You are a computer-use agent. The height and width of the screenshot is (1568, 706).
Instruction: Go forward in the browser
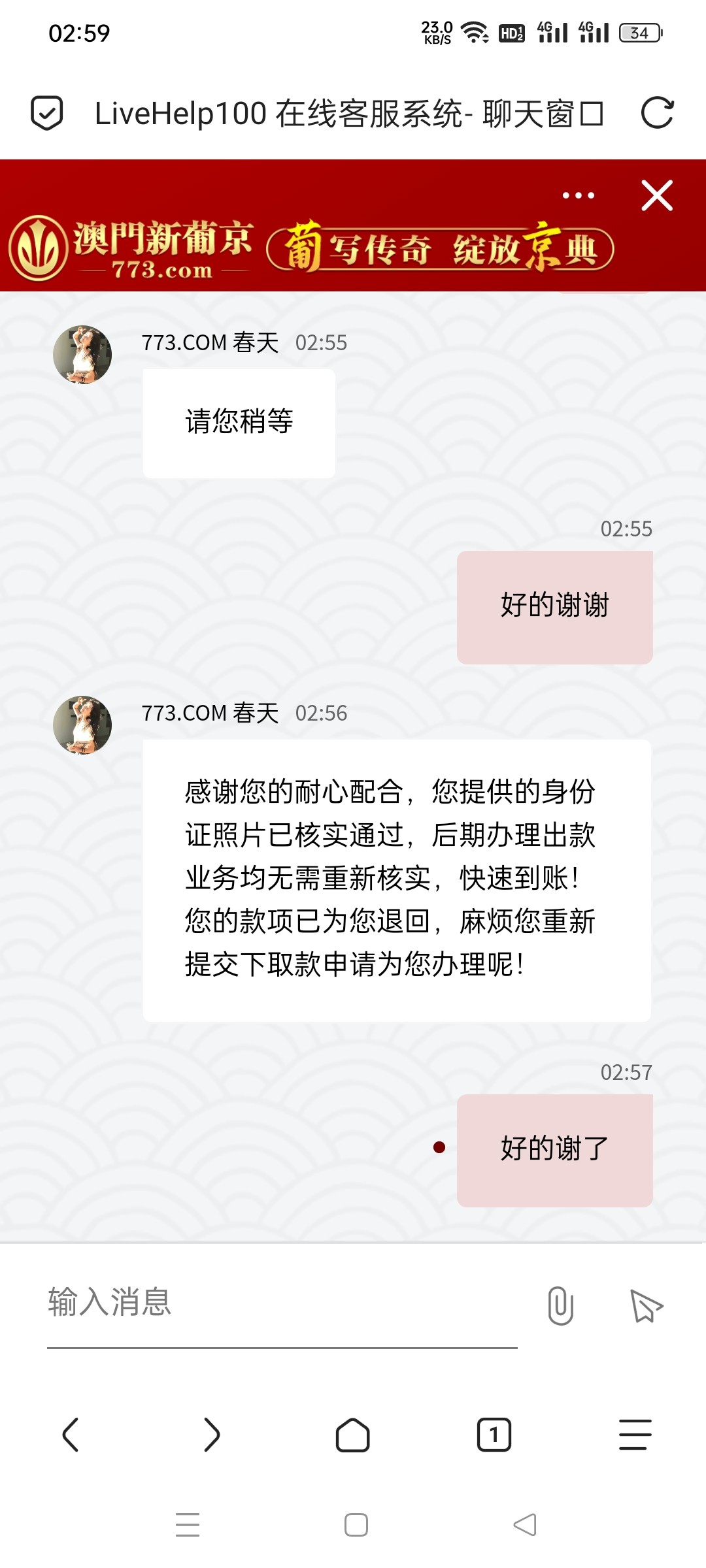(212, 1435)
